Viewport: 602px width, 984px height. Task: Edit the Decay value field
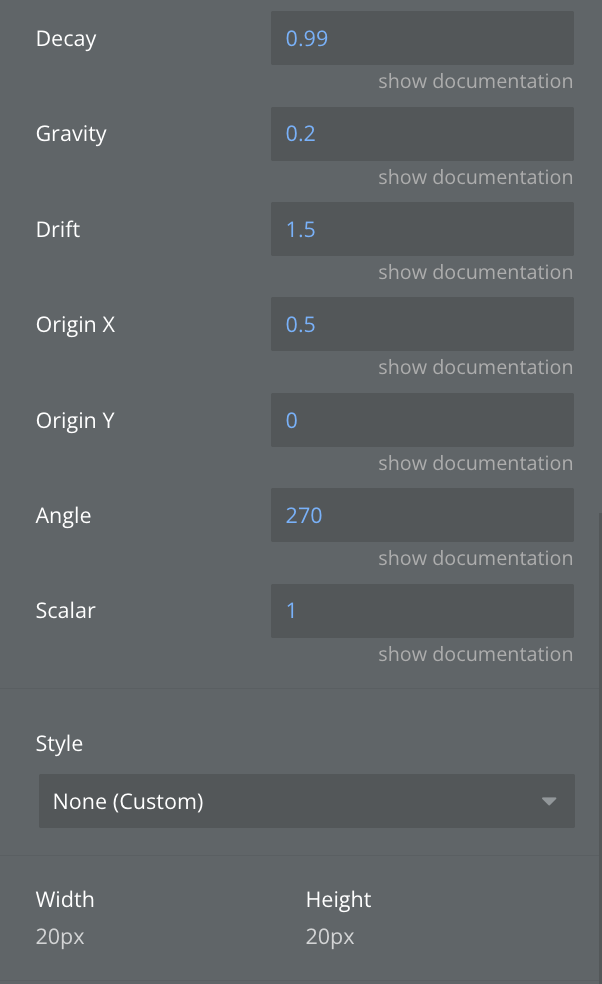(422, 39)
